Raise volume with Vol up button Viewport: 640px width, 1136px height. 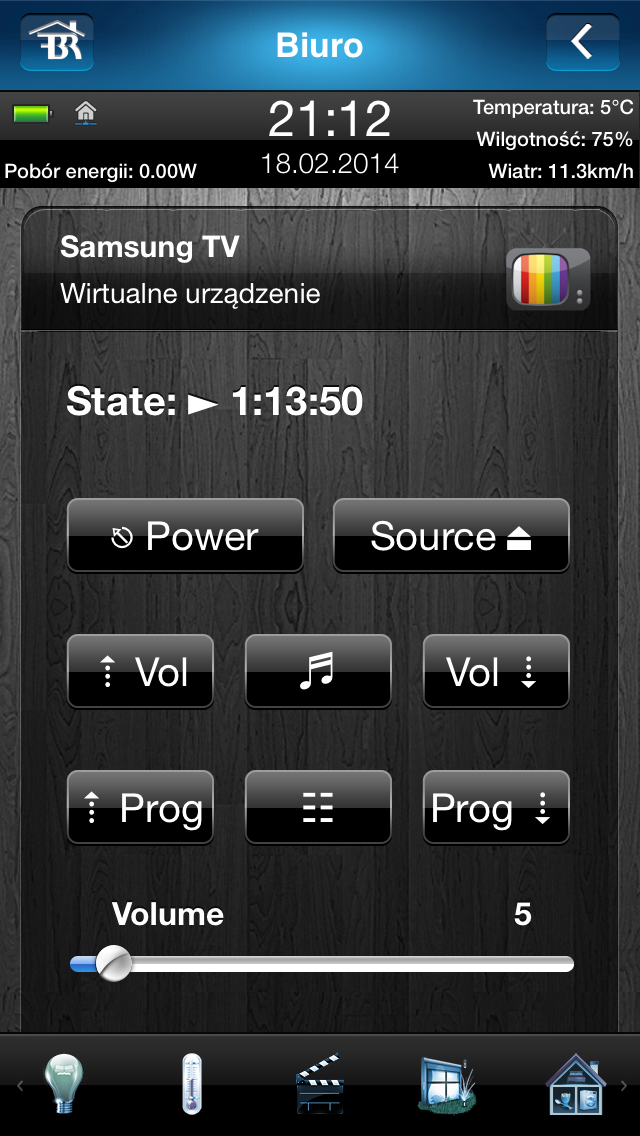coord(140,672)
